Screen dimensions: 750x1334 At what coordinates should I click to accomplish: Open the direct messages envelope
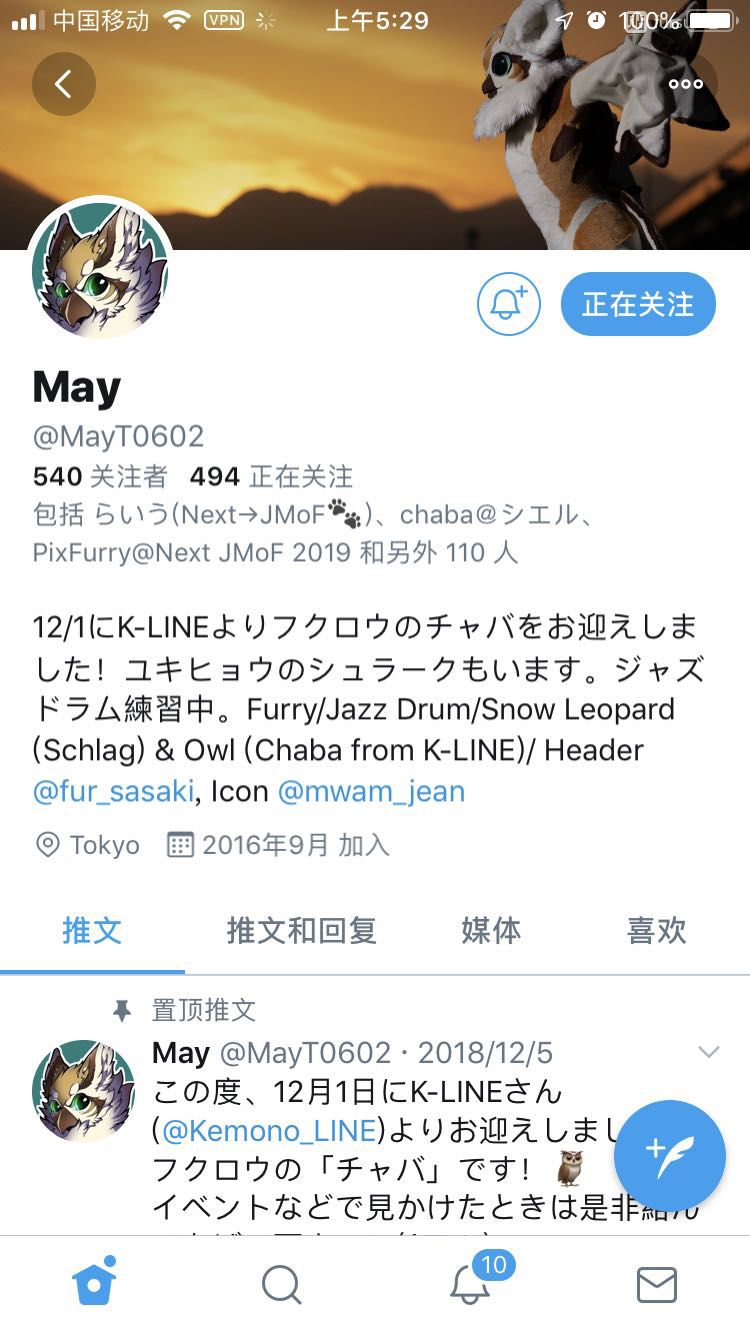click(x=656, y=1285)
